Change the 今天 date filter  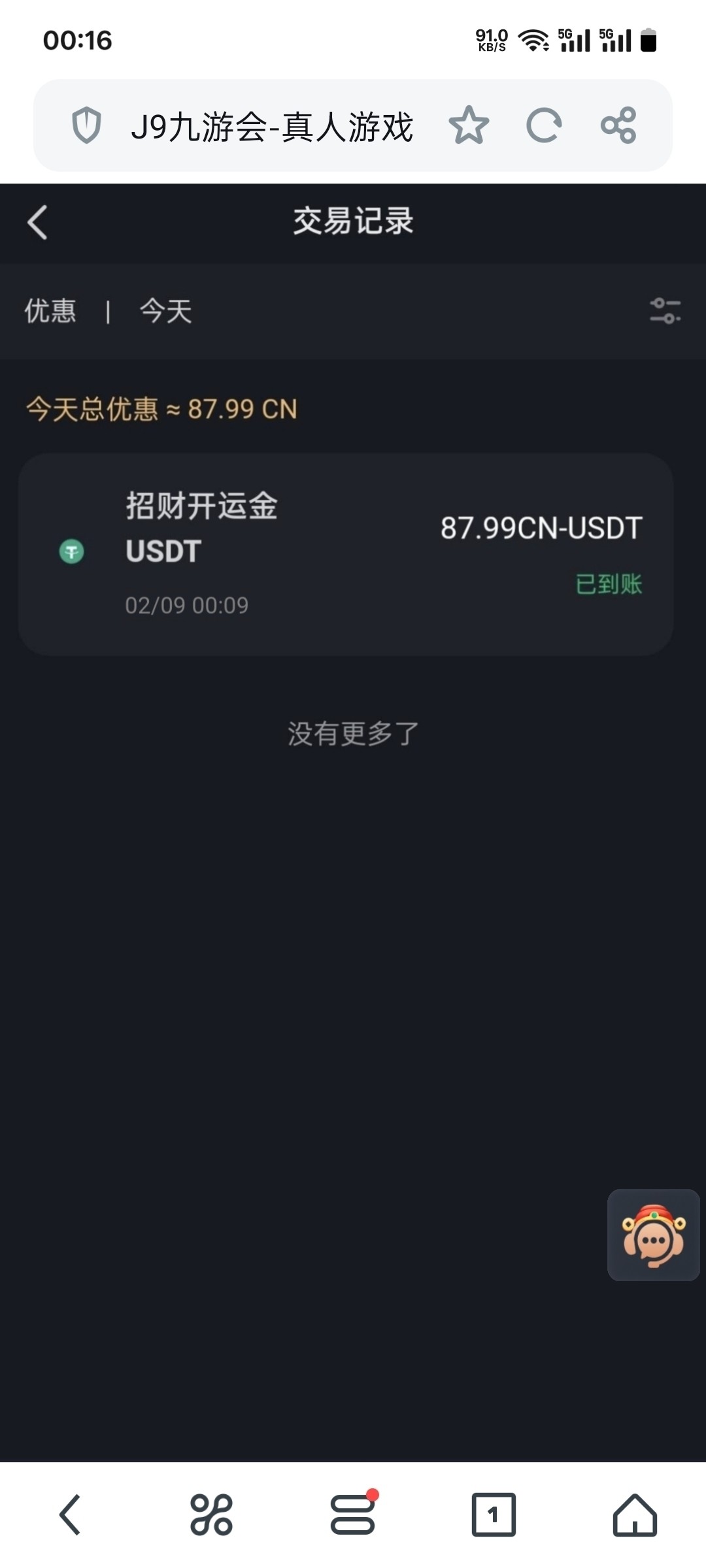click(x=165, y=311)
